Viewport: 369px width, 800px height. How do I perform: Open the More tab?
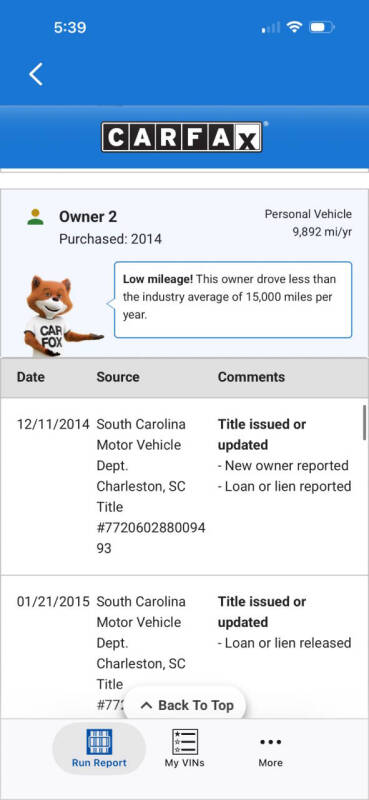(x=270, y=752)
